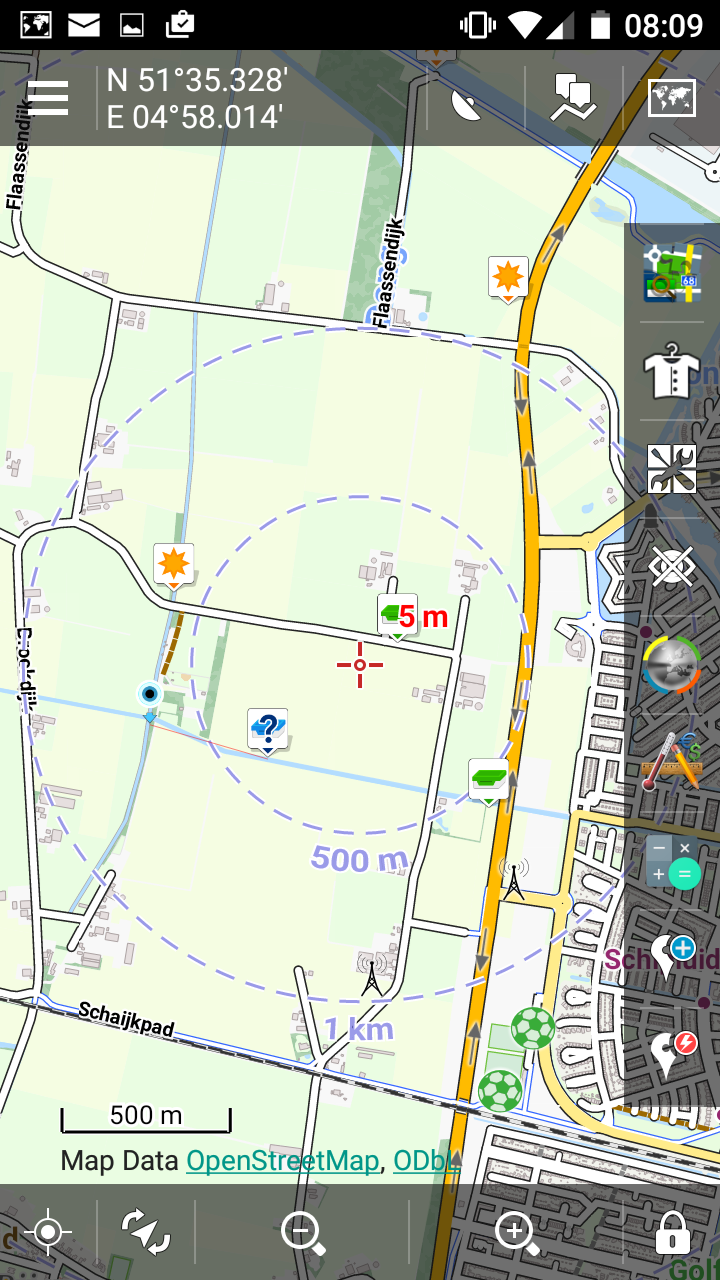Image resolution: width=720 pixels, height=1280 pixels.
Task: Open the OpenStreetMap attribution link
Action: coord(282,1161)
